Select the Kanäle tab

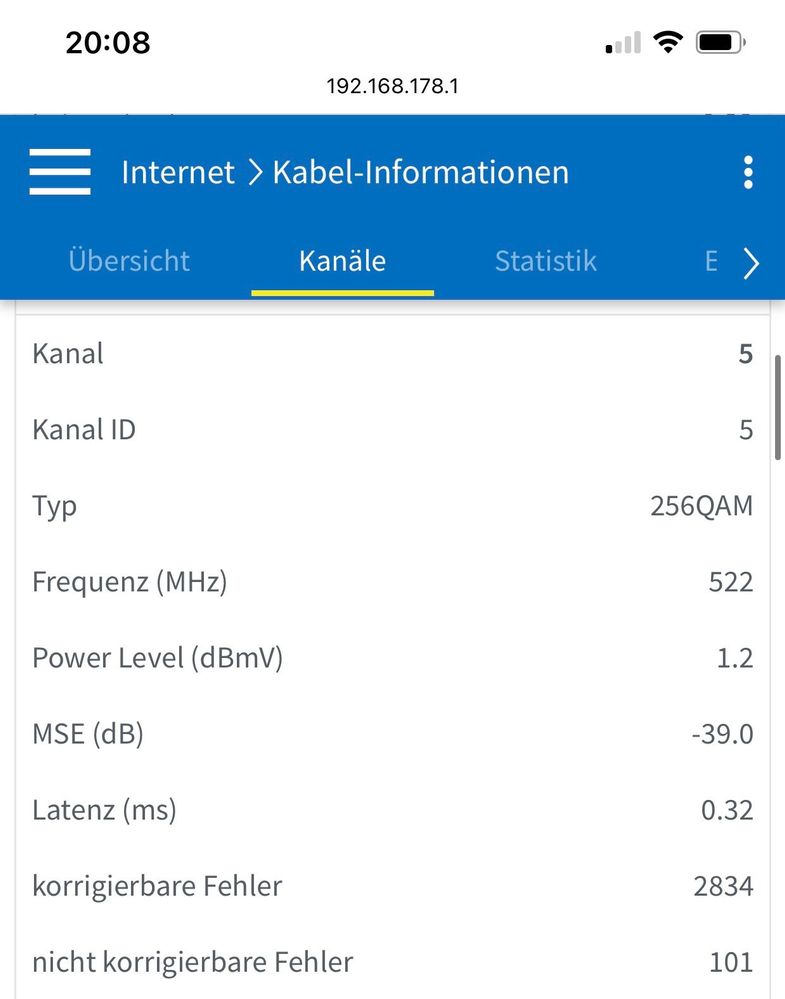(x=342, y=261)
